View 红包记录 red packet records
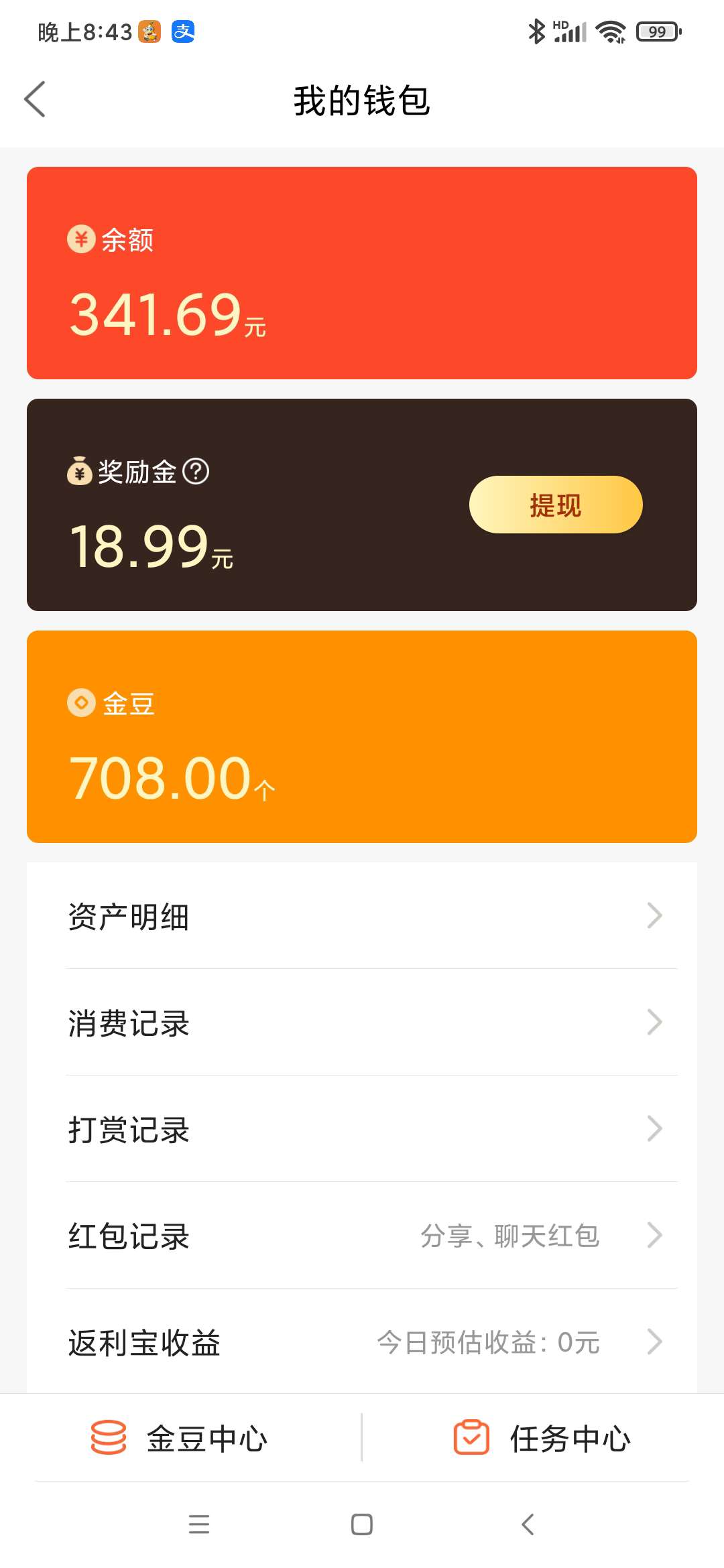Viewport: 724px width, 1568px height. 362,1236
